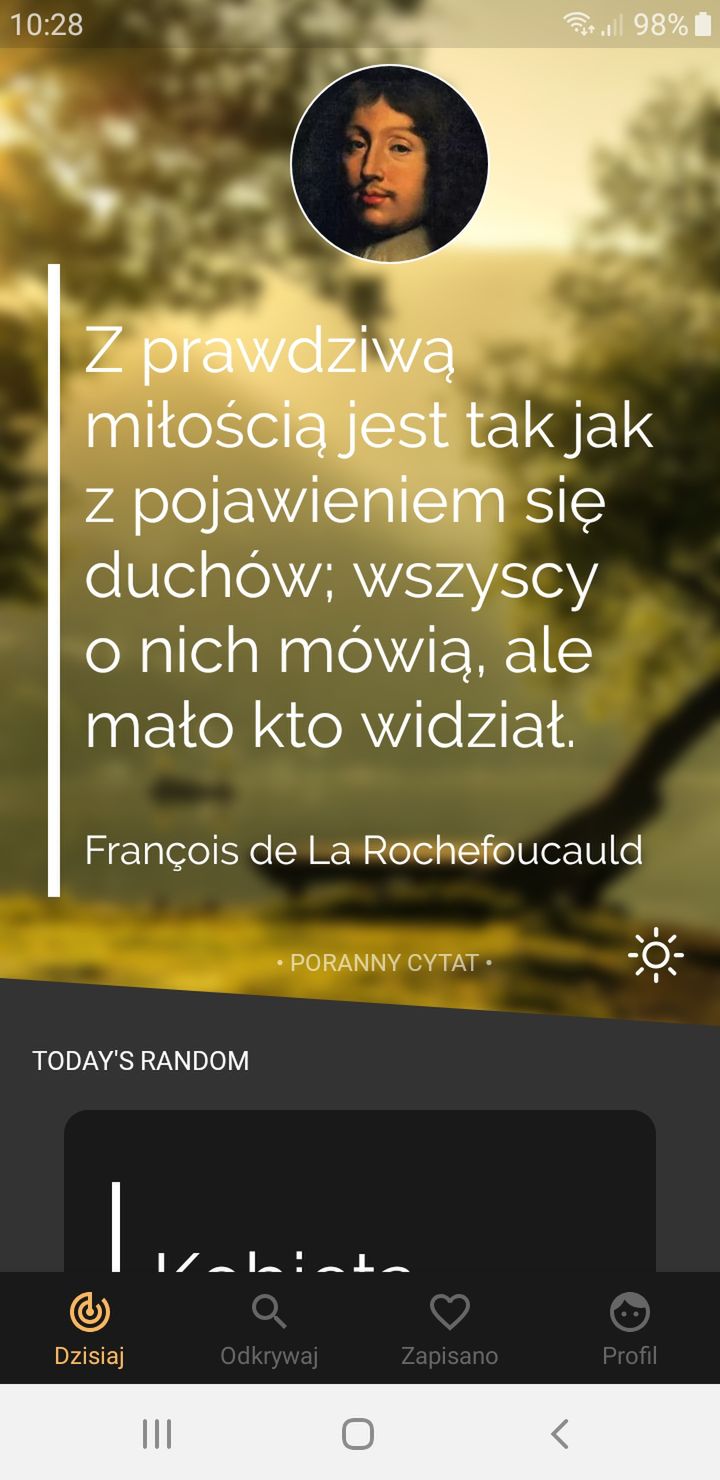Open the author portrait of La Rochefoucauld
Screen dimensions: 720x1480
click(389, 164)
